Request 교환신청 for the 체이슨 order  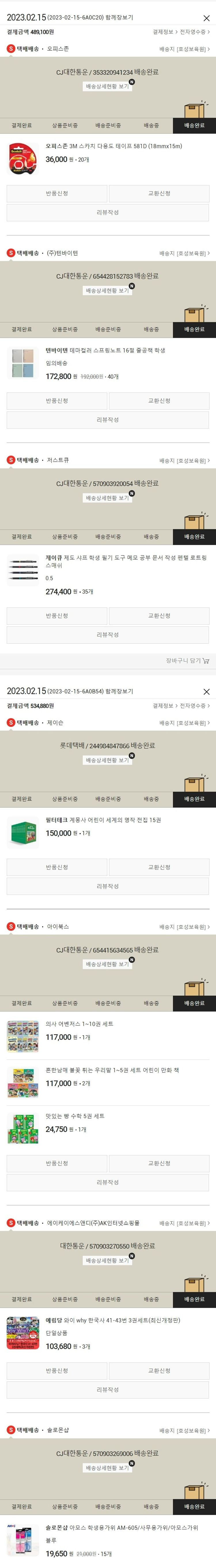click(159, 868)
